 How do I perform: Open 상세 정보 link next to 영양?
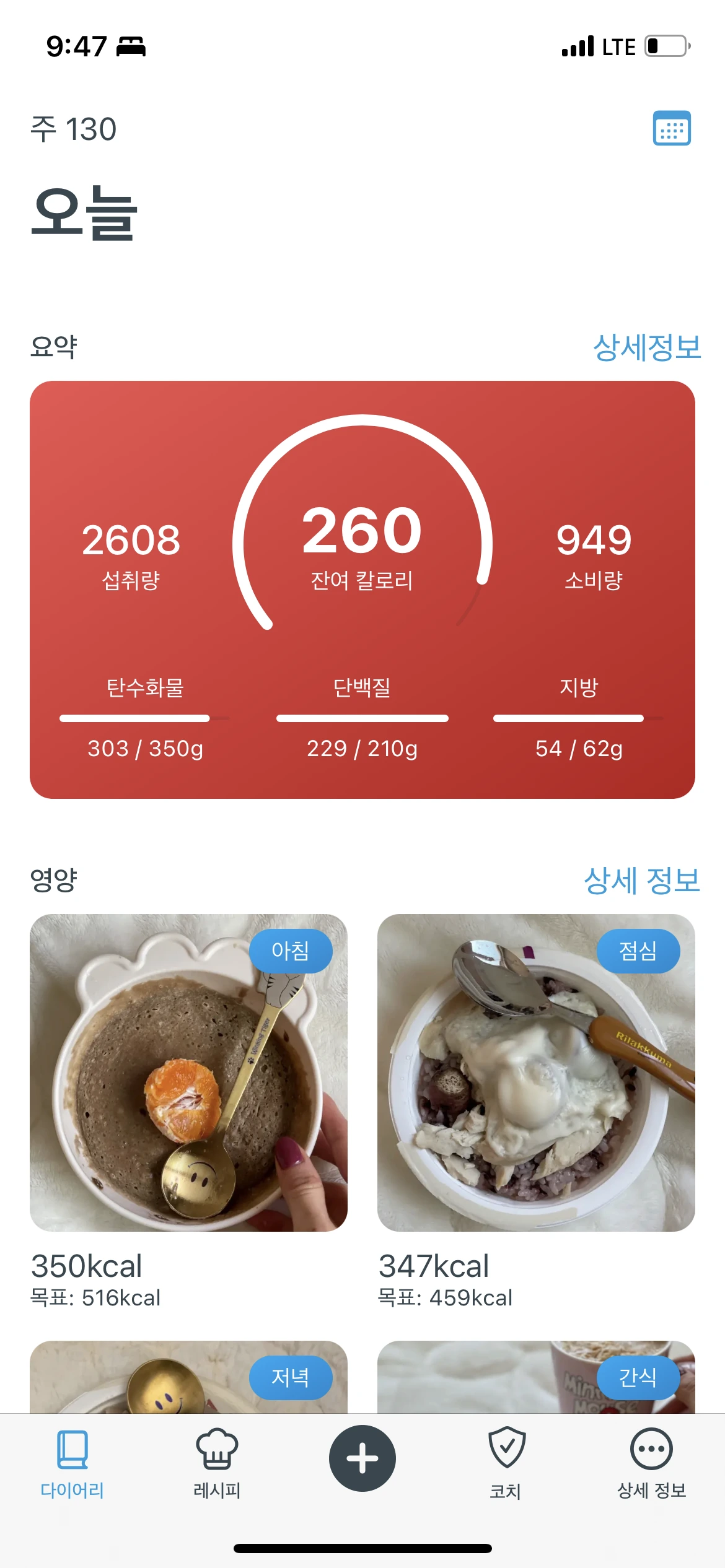(x=641, y=880)
